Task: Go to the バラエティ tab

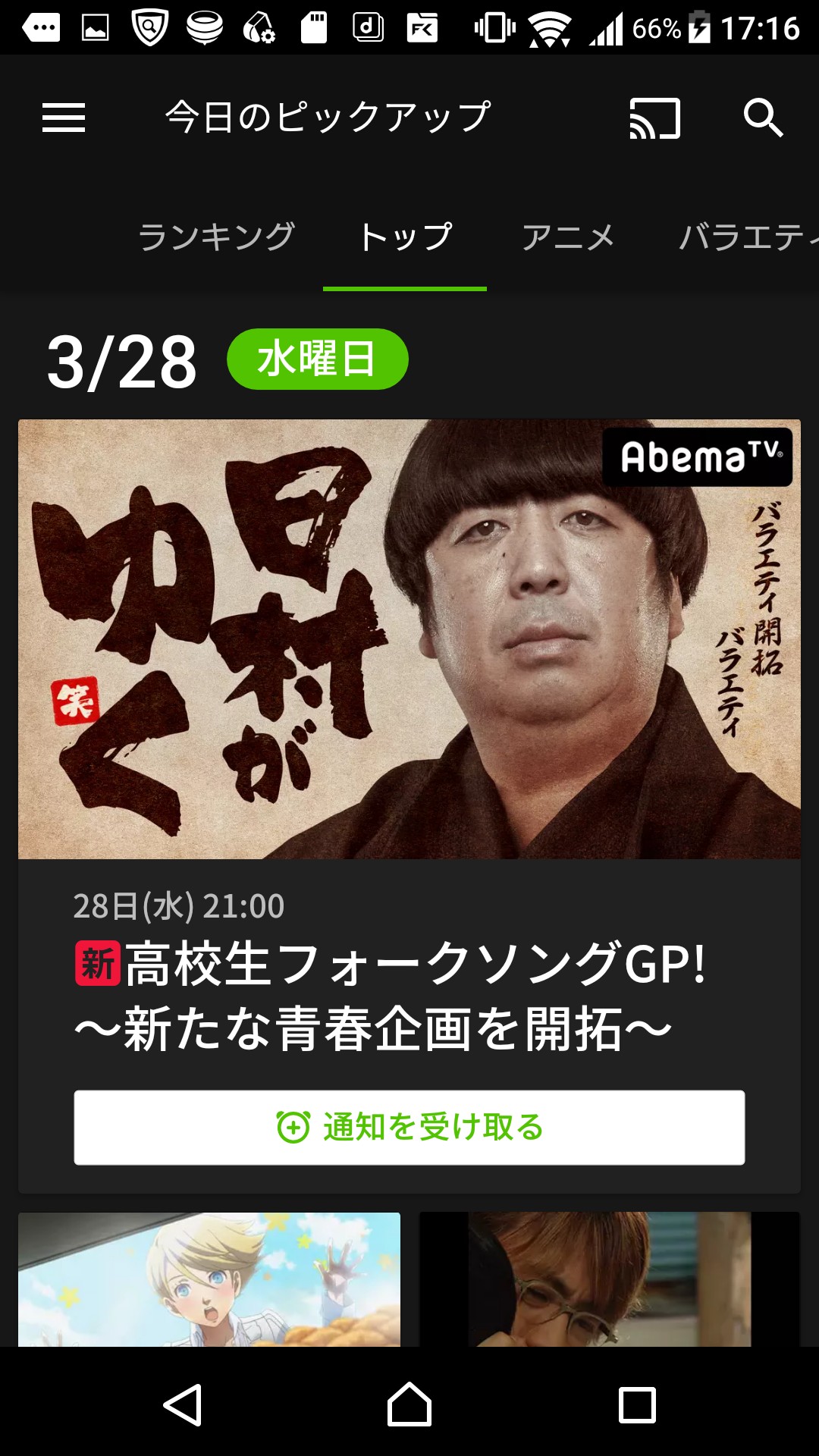Action: 747,237
